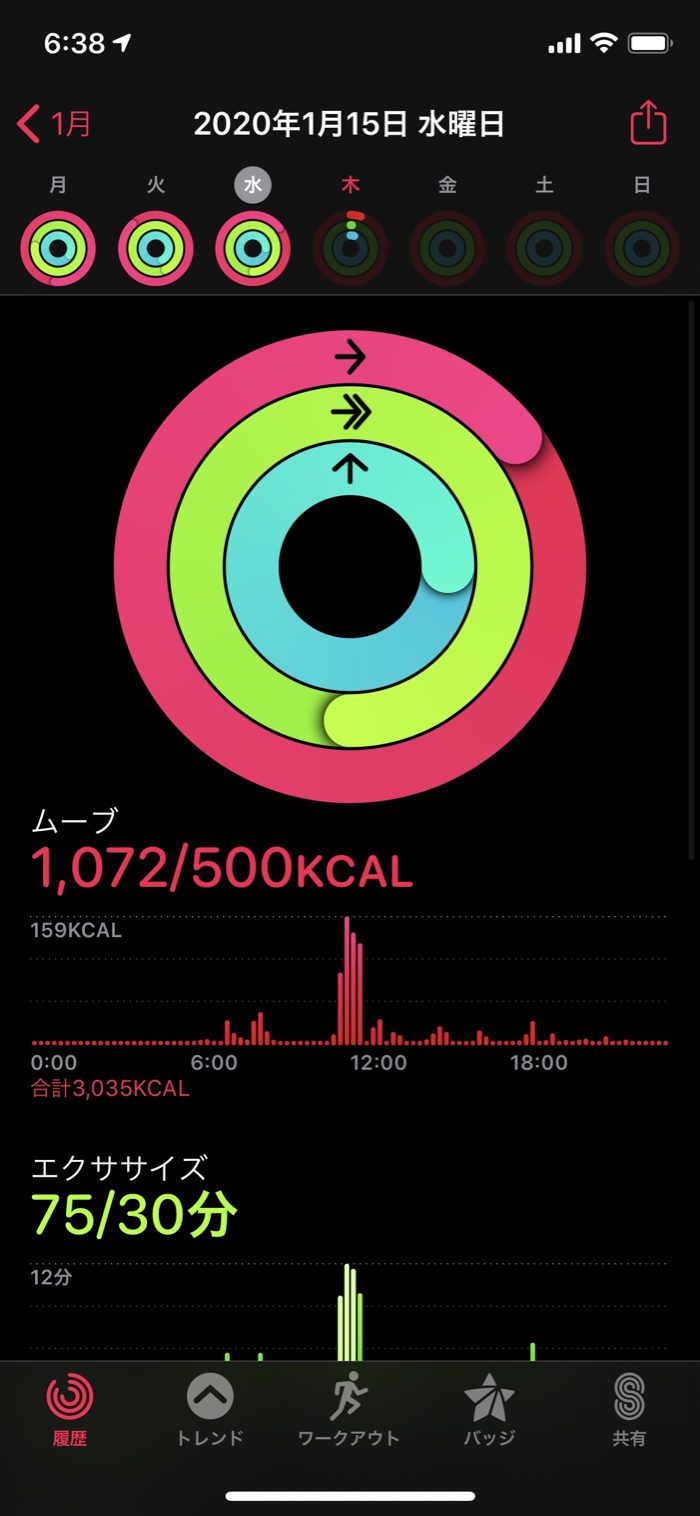
Task: Go back to 1月 calendar view
Action: [54, 124]
